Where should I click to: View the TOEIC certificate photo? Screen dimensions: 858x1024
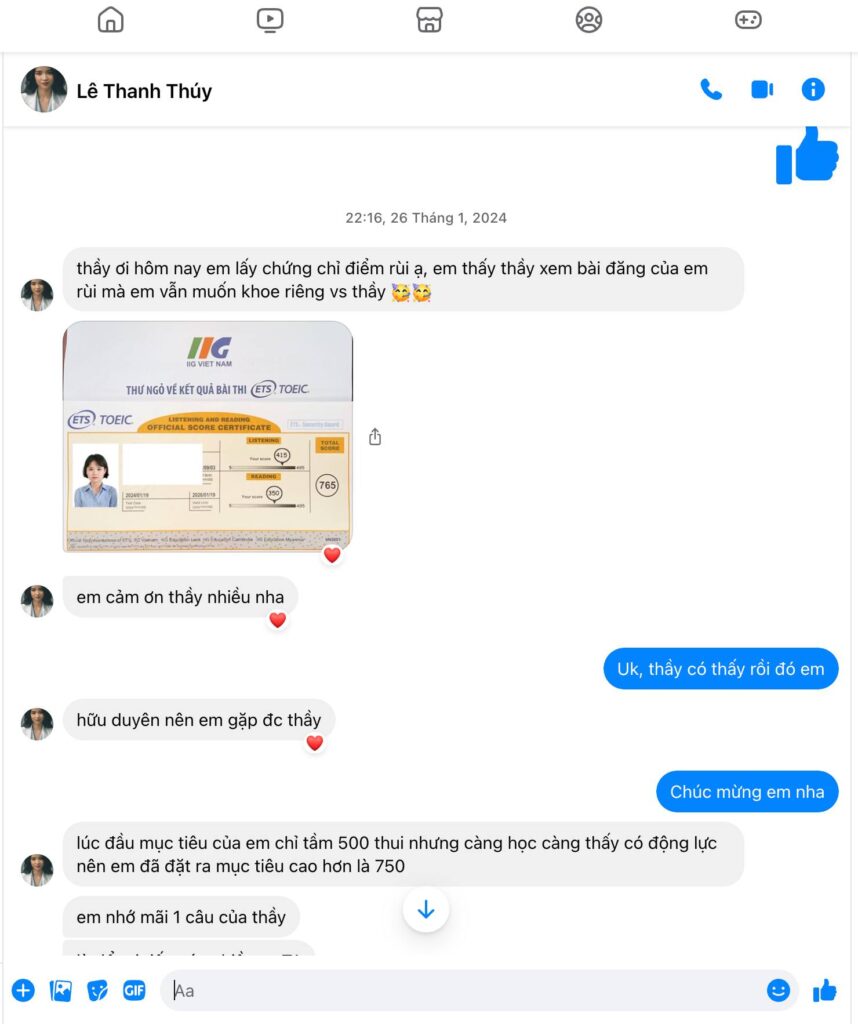pos(207,437)
